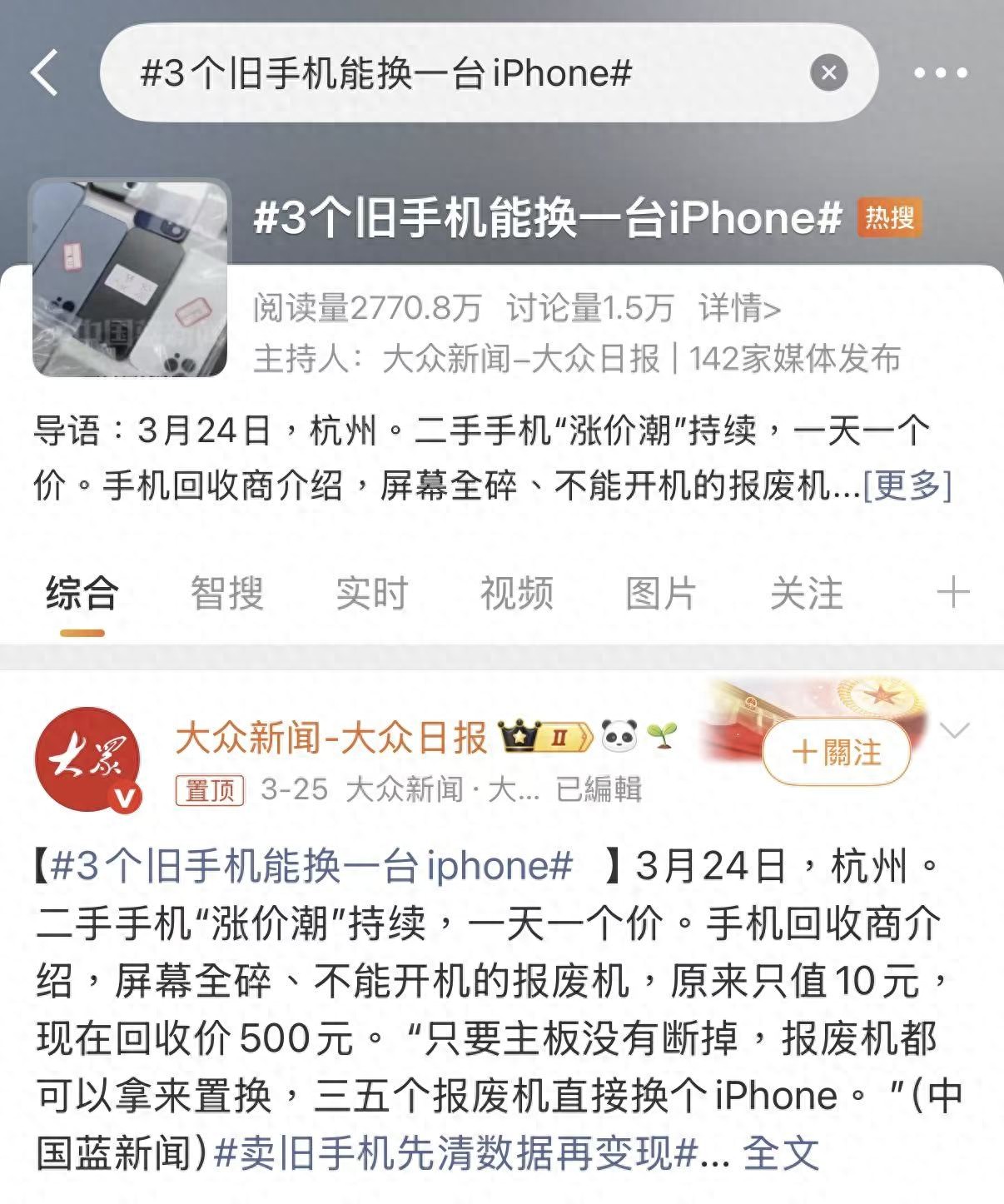Switch to the 实时 tab
The width and height of the screenshot is (1004, 1204).
pyautogui.click(x=371, y=594)
